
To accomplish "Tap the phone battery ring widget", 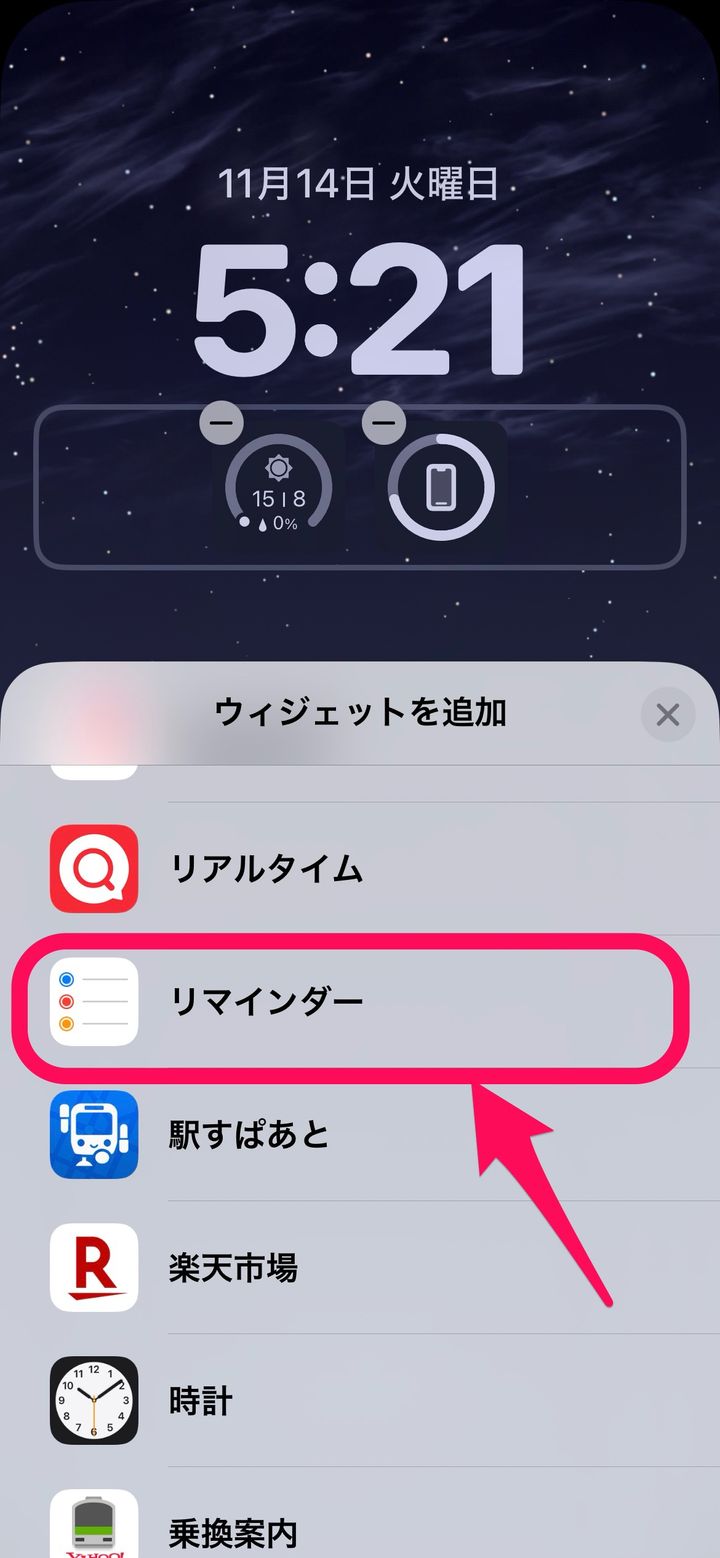I will coord(441,488).
